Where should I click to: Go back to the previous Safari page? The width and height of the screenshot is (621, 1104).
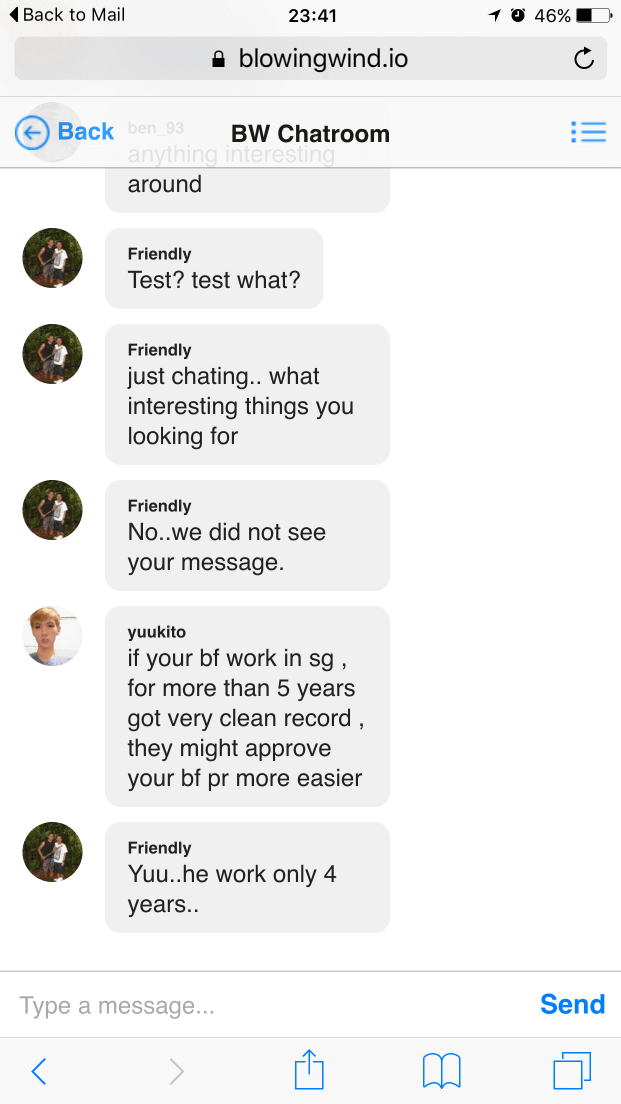pyautogui.click(x=39, y=1072)
